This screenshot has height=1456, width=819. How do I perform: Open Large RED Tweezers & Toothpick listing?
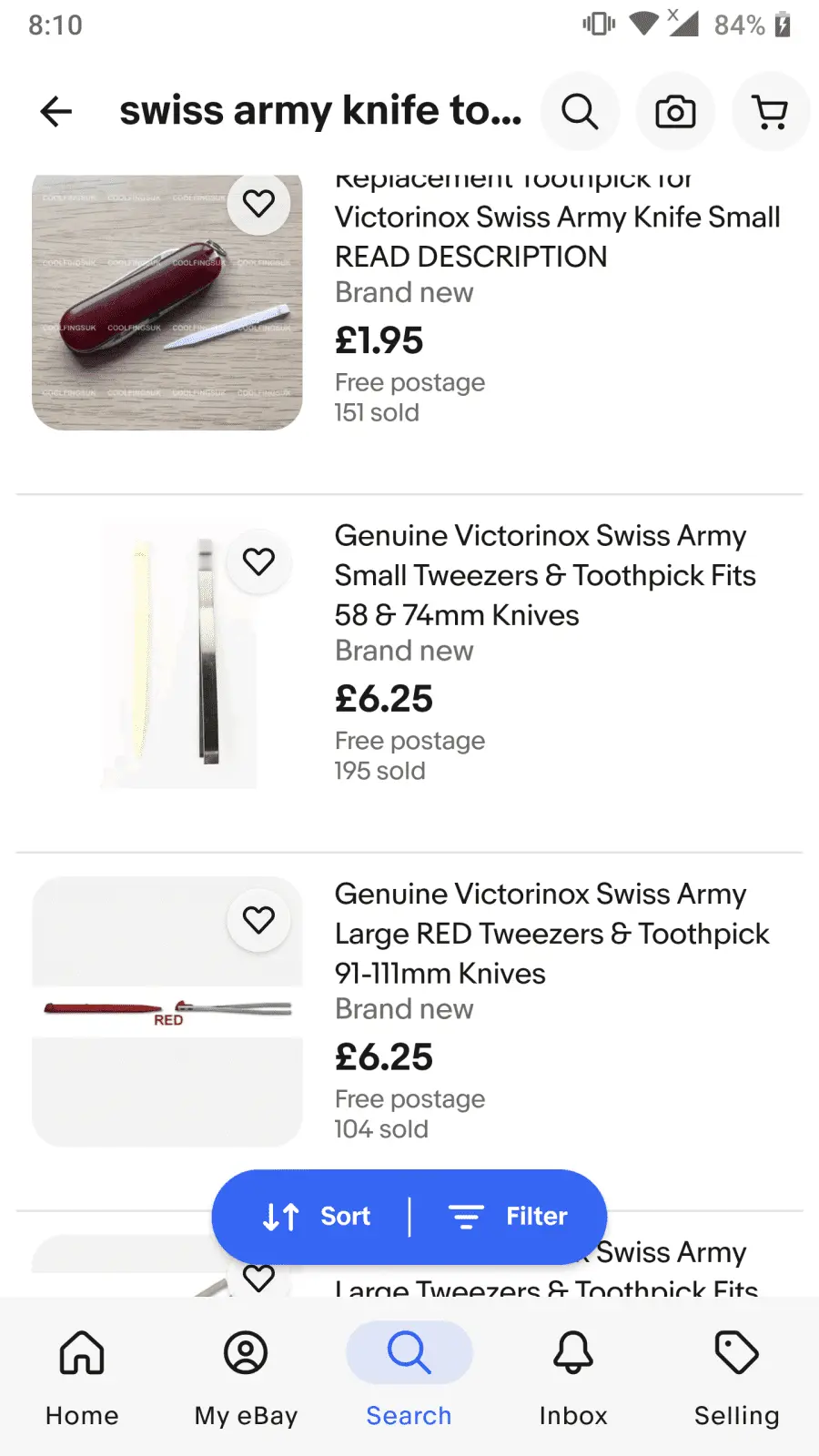[551, 934]
